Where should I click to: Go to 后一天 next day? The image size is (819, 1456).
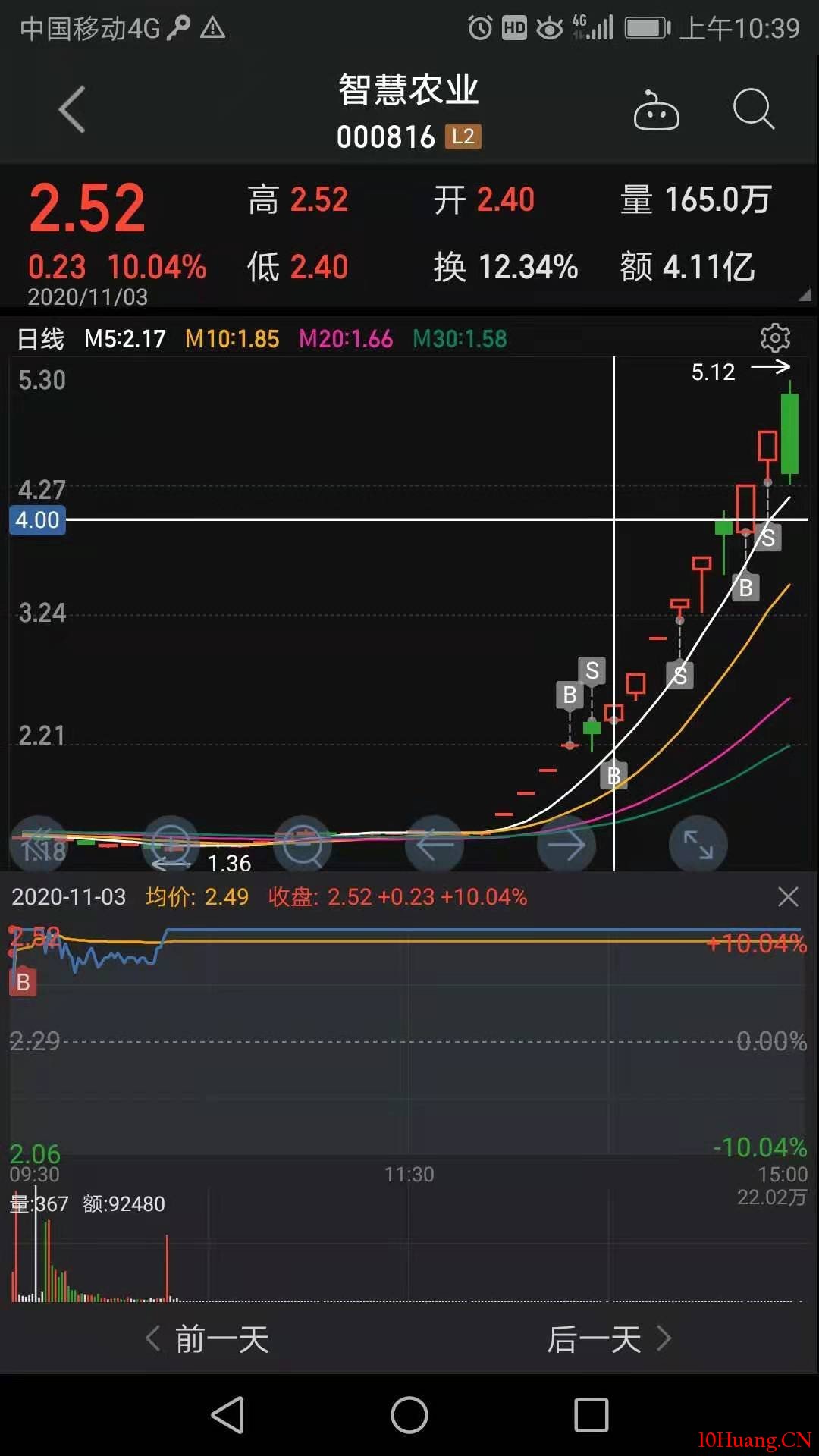click(595, 1340)
